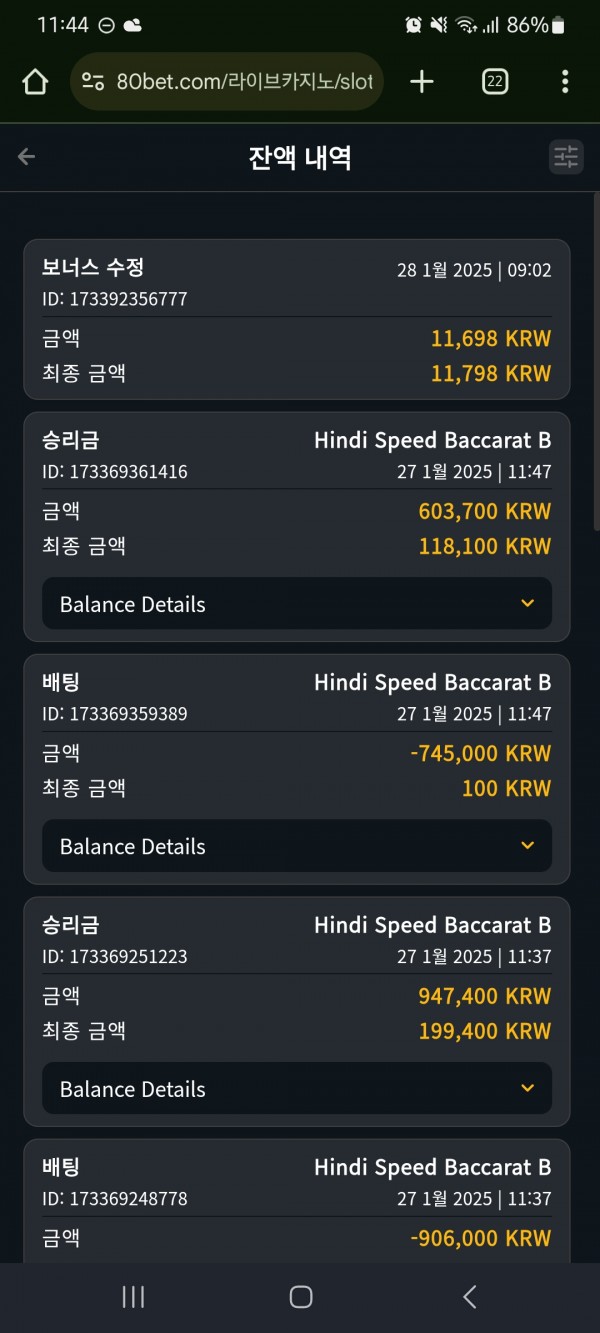The image size is (600, 1333).
Task: Expand Balance Details for 947,400 KRW win
Action: click(x=297, y=1089)
